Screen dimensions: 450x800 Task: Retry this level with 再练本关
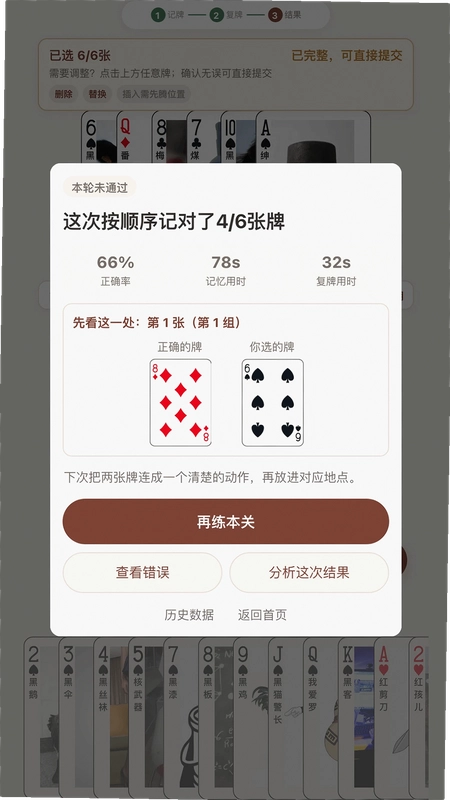tap(226, 521)
